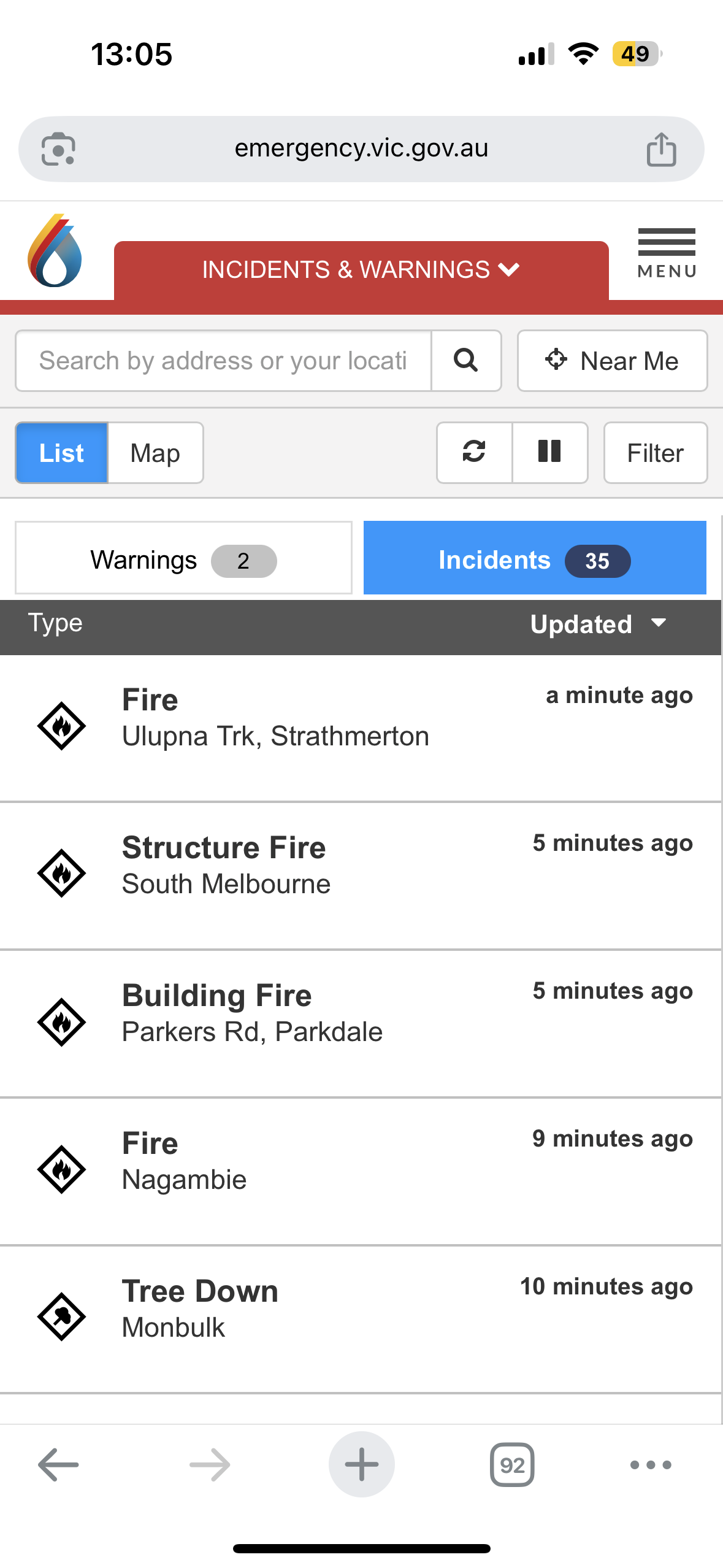
Task: Share this page from address bar
Action: [661, 149]
